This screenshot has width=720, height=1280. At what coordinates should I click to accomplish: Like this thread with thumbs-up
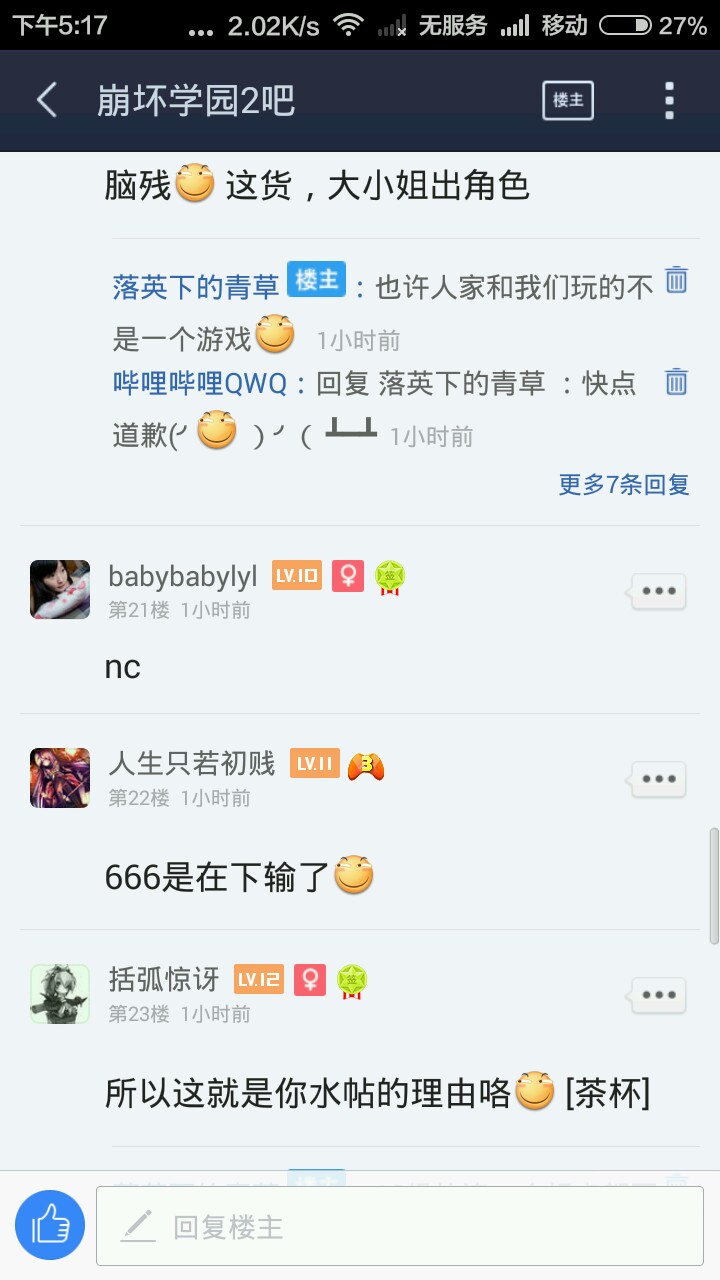tap(50, 1225)
